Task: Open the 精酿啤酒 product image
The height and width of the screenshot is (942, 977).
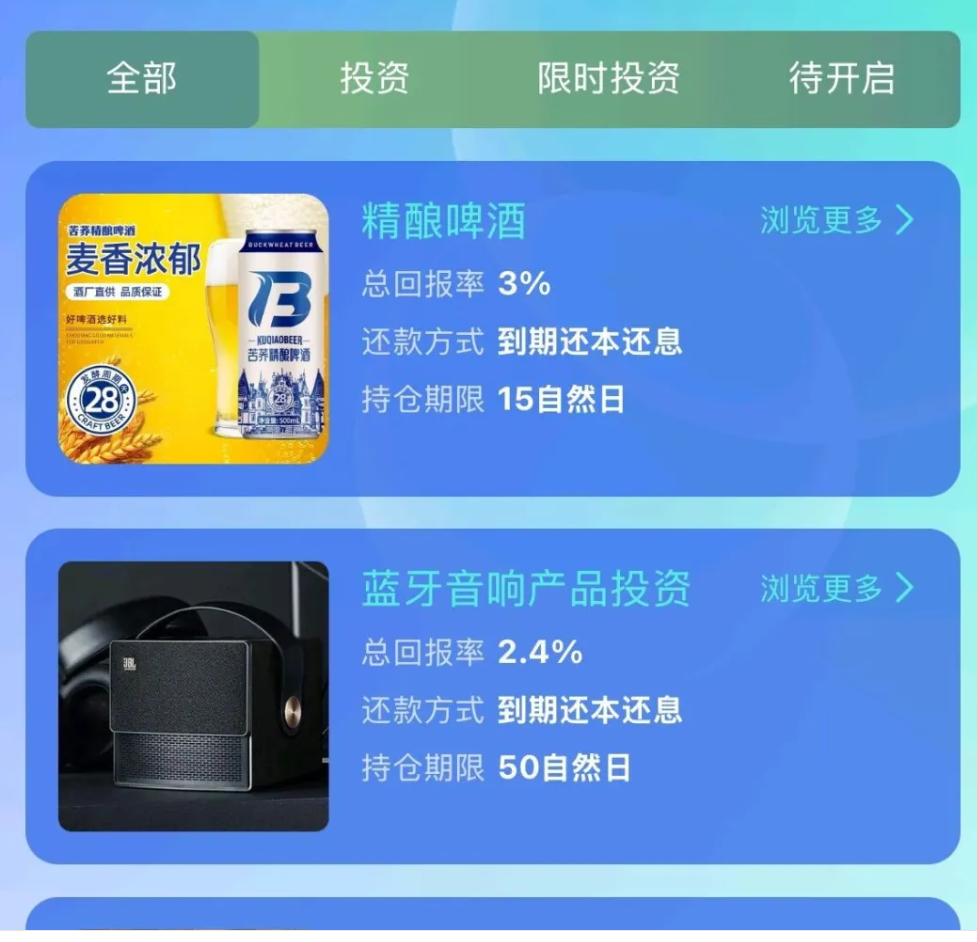Action: (x=193, y=329)
